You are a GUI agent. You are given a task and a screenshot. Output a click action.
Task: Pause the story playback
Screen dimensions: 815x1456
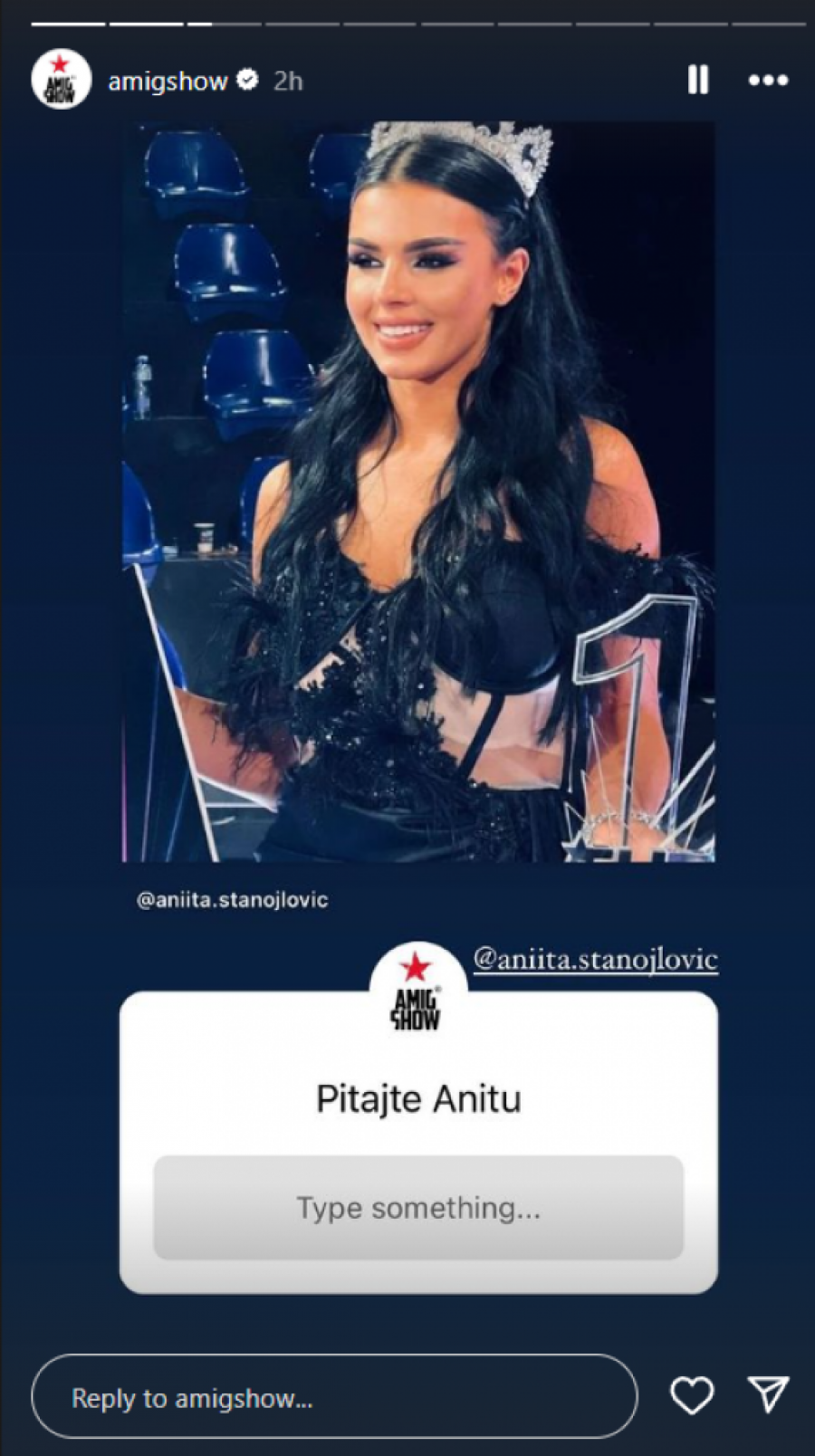pos(697,81)
